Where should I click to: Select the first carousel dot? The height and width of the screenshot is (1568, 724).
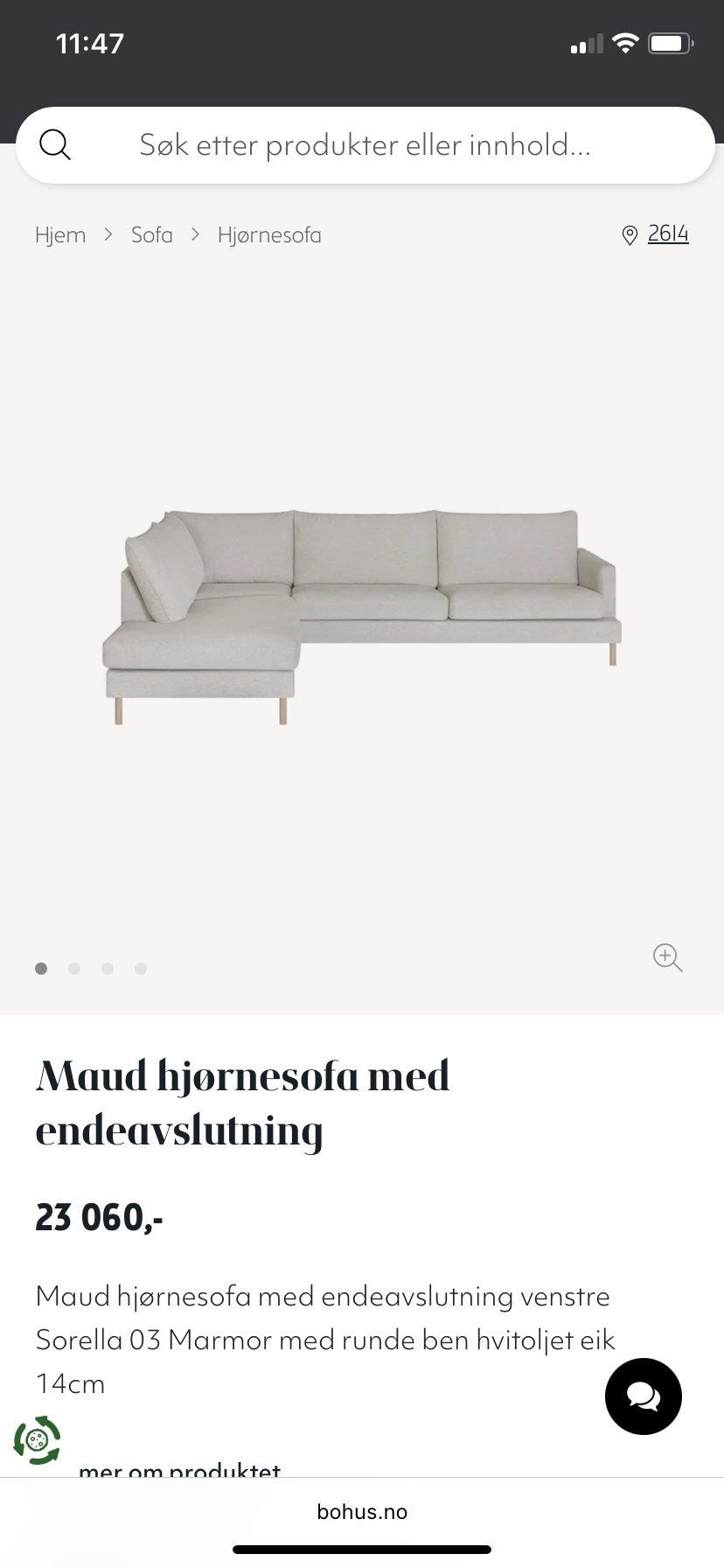[40, 969]
